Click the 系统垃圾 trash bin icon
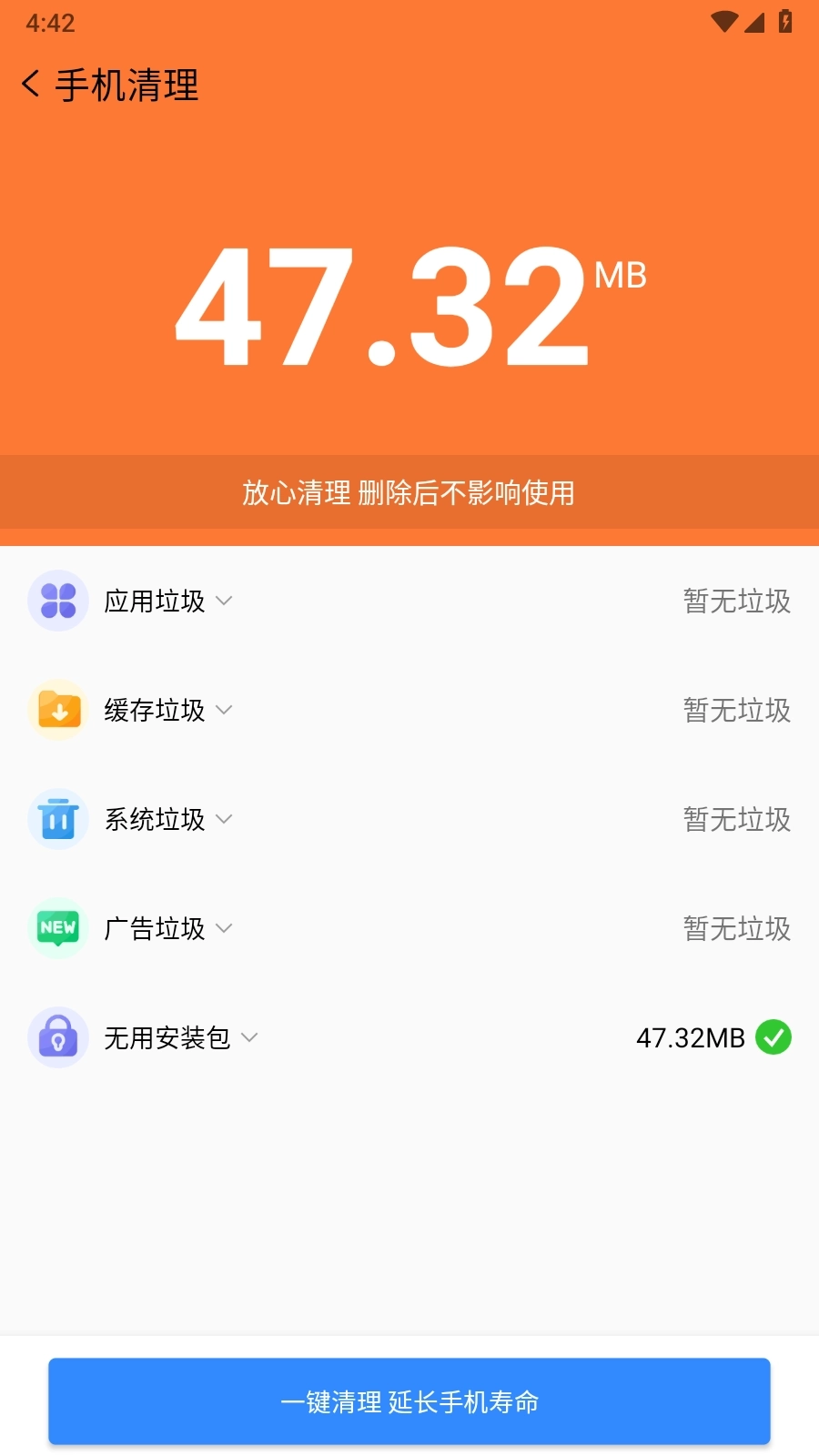 [x=57, y=819]
